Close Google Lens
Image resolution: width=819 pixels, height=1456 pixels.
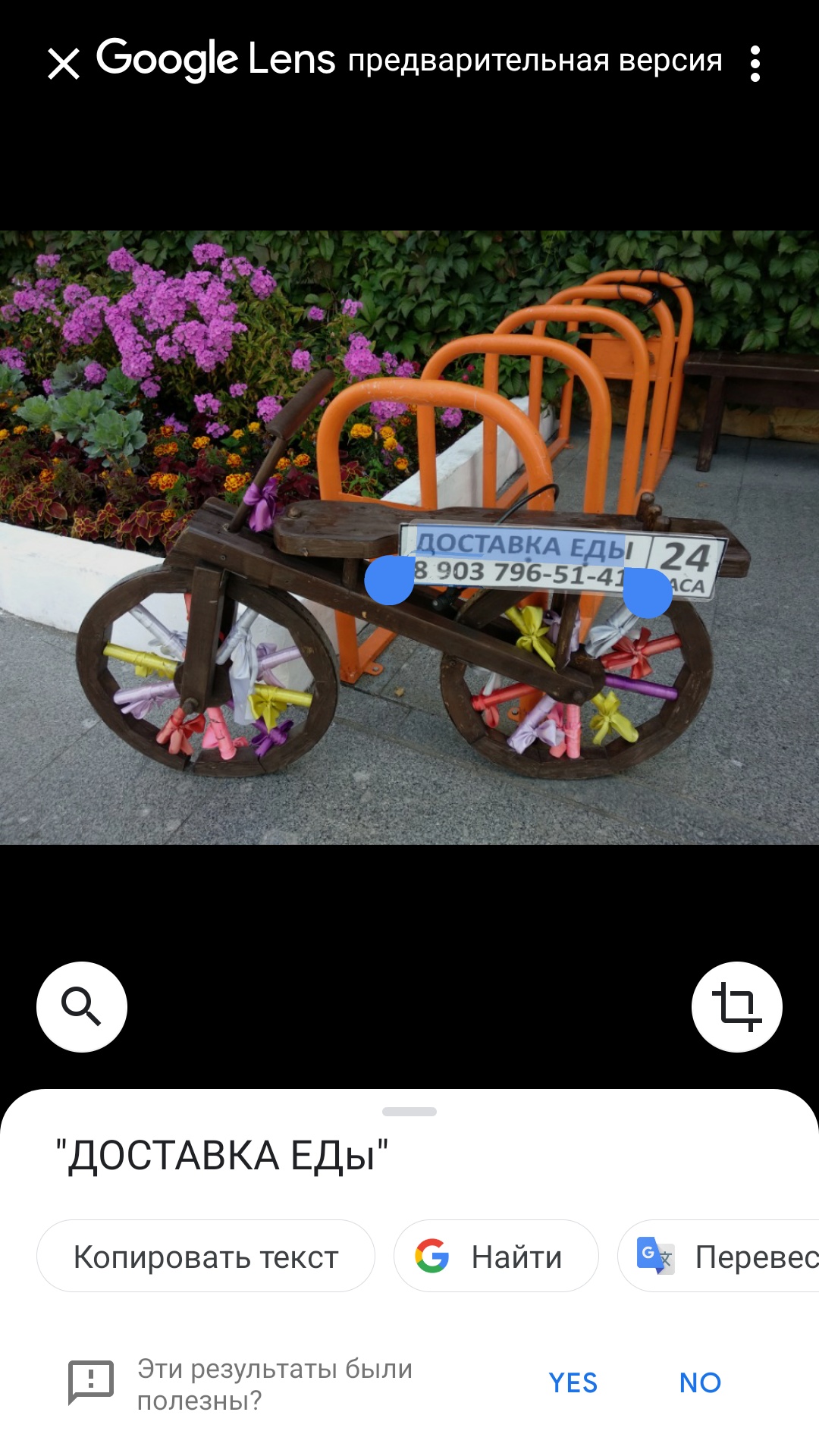point(64,64)
